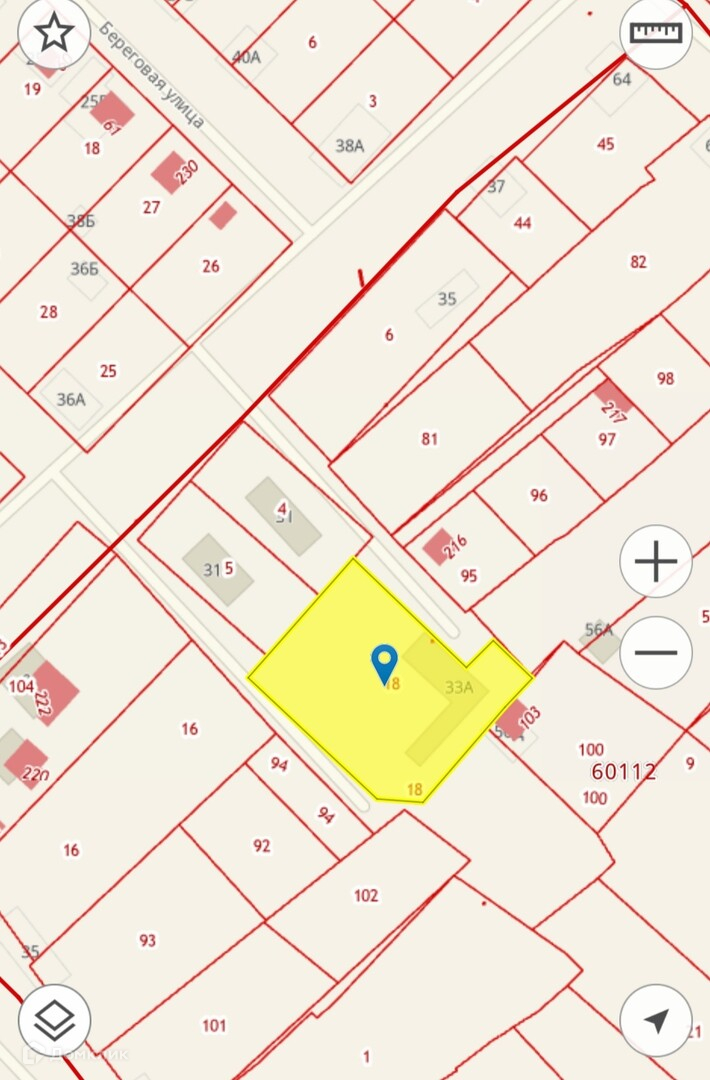Viewport: 710px width, 1080px height.
Task: Tap the blue pin on plot 18
Action: (x=384, y=661)
